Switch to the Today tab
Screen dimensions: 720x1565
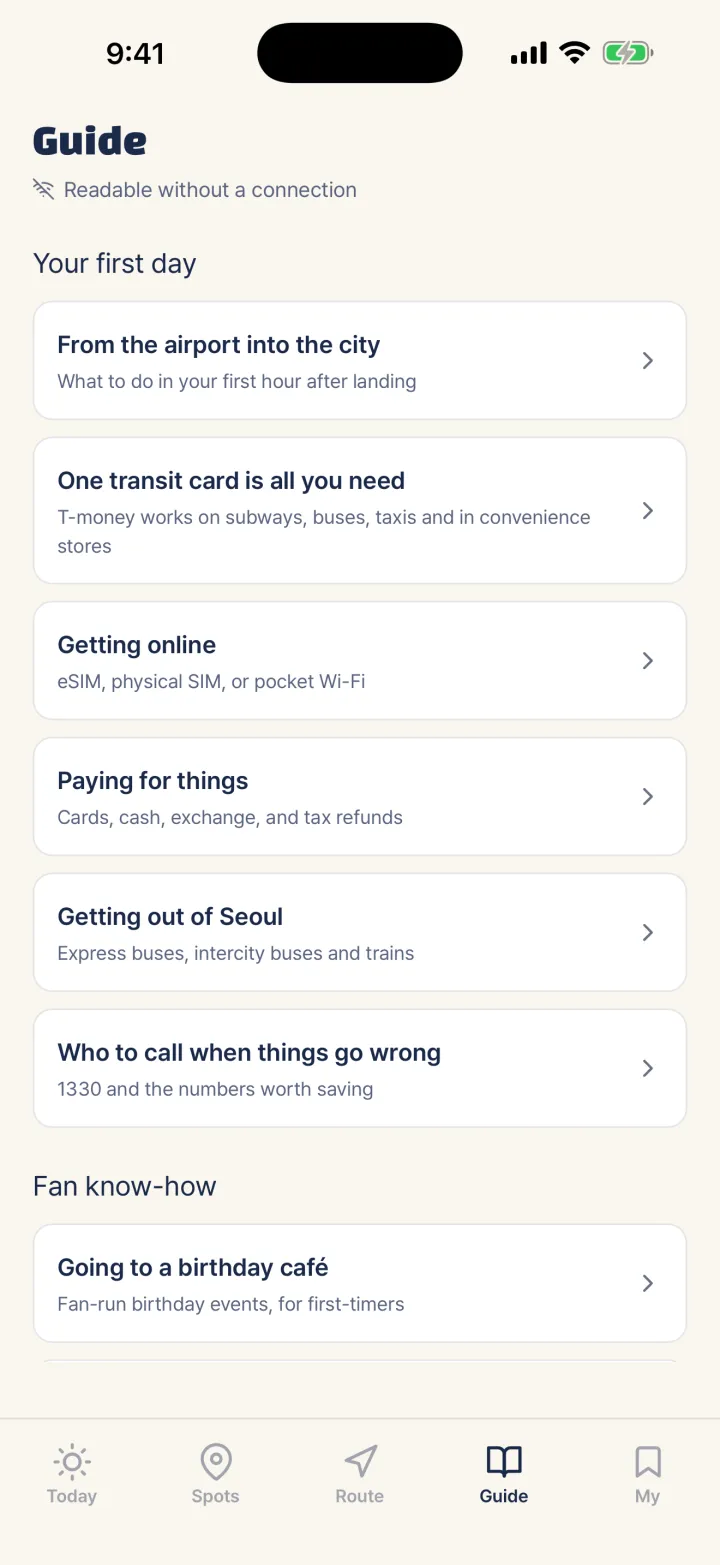[72, 1475]
